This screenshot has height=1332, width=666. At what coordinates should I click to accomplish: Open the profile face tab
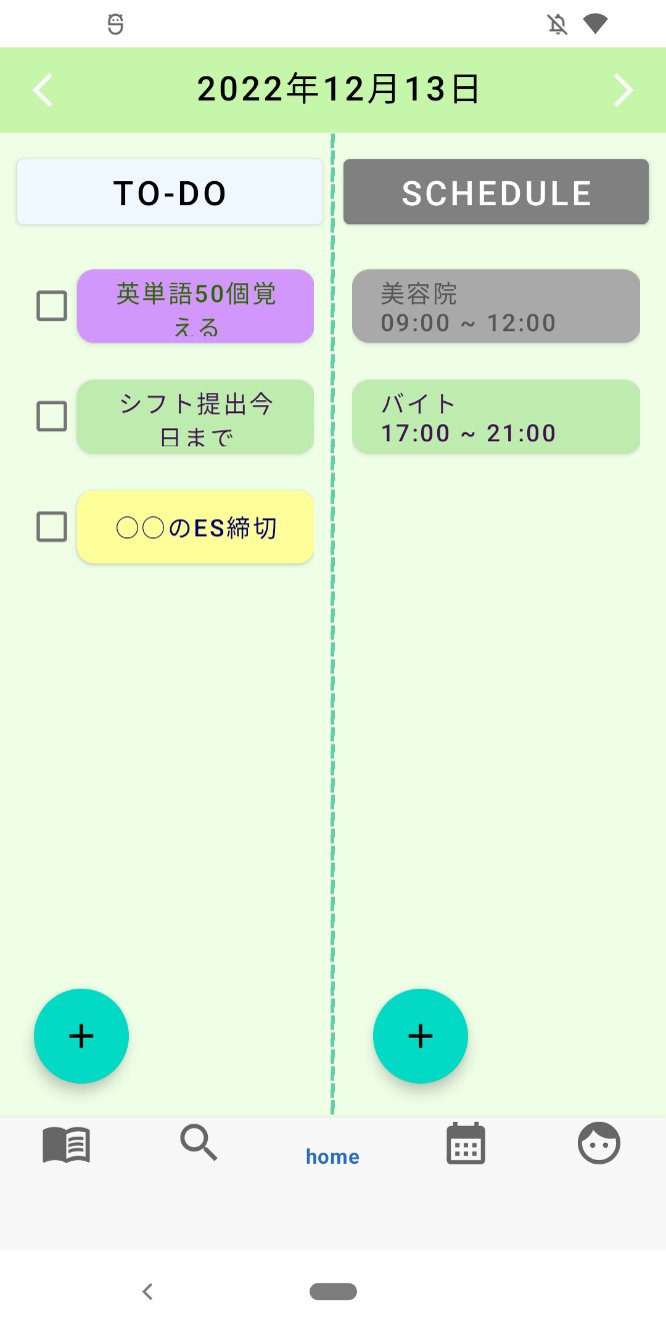click(x=599, y=1144)
